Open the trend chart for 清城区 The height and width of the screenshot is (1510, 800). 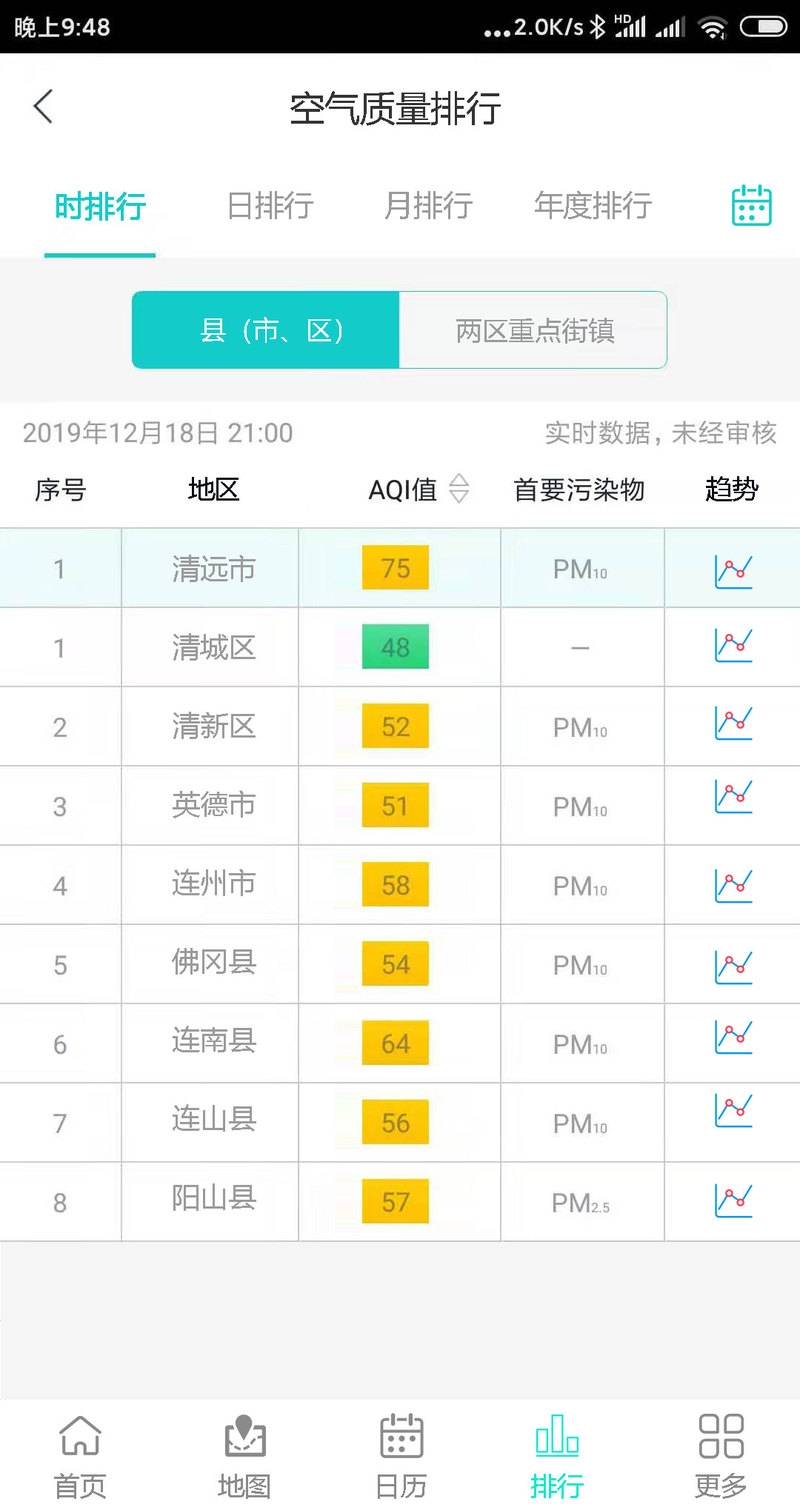733,646
